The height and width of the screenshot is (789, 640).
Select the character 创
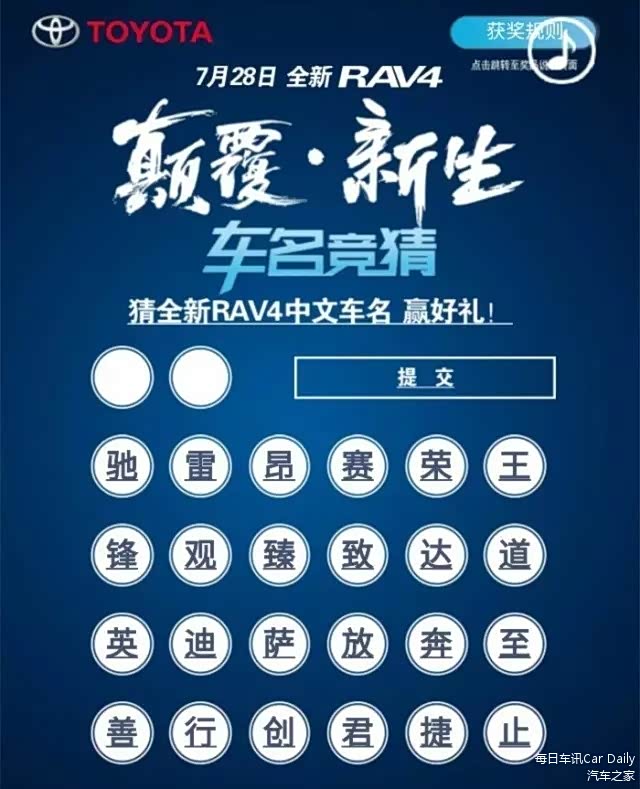[x=279, y=733]
